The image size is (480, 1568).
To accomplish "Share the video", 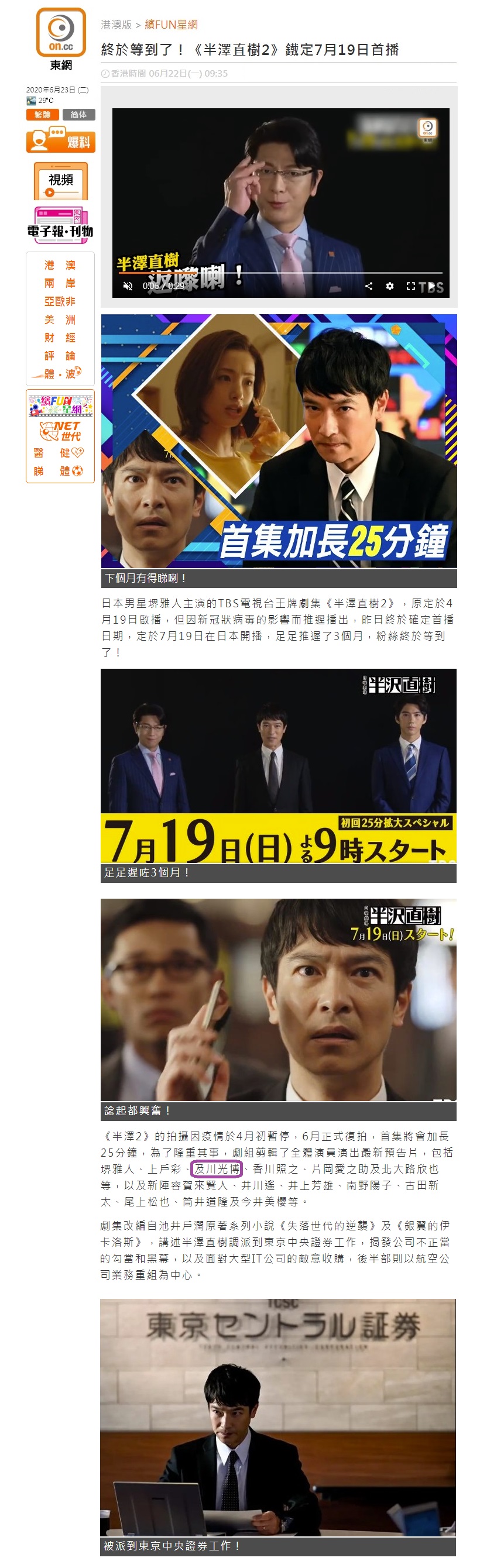I will (369, 286).
